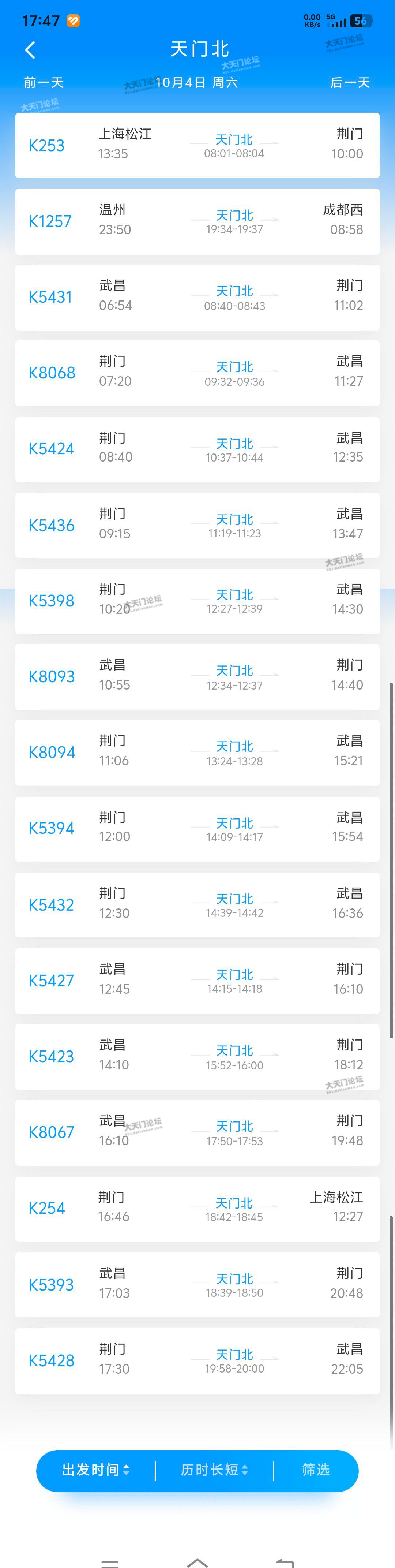Select train K5431 to 荆门
Viewport: 395px width, 1568px height.
(197, 297)
